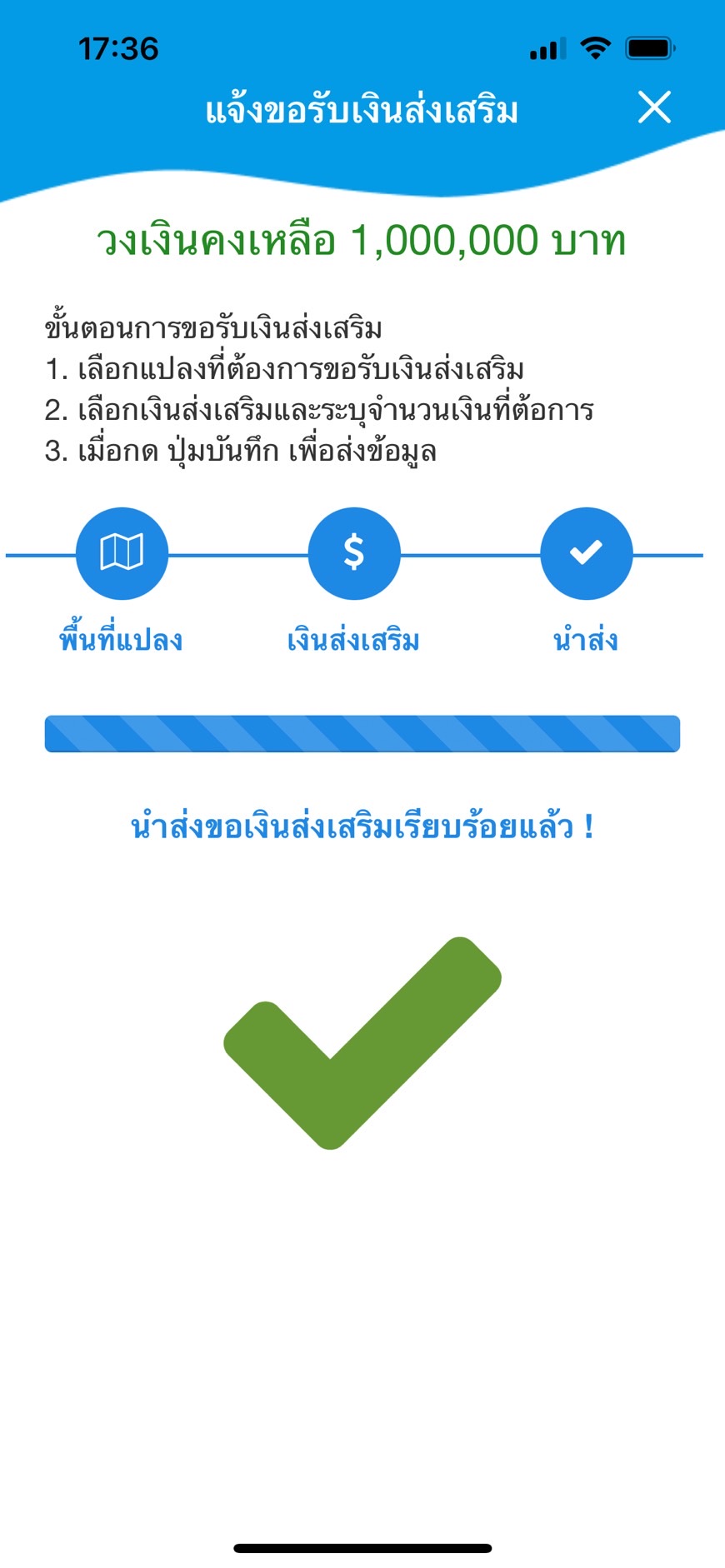Close the promotion money request screen
Image resolution: width=725 pixels, height=1568 pixels.
pos(654,107)
